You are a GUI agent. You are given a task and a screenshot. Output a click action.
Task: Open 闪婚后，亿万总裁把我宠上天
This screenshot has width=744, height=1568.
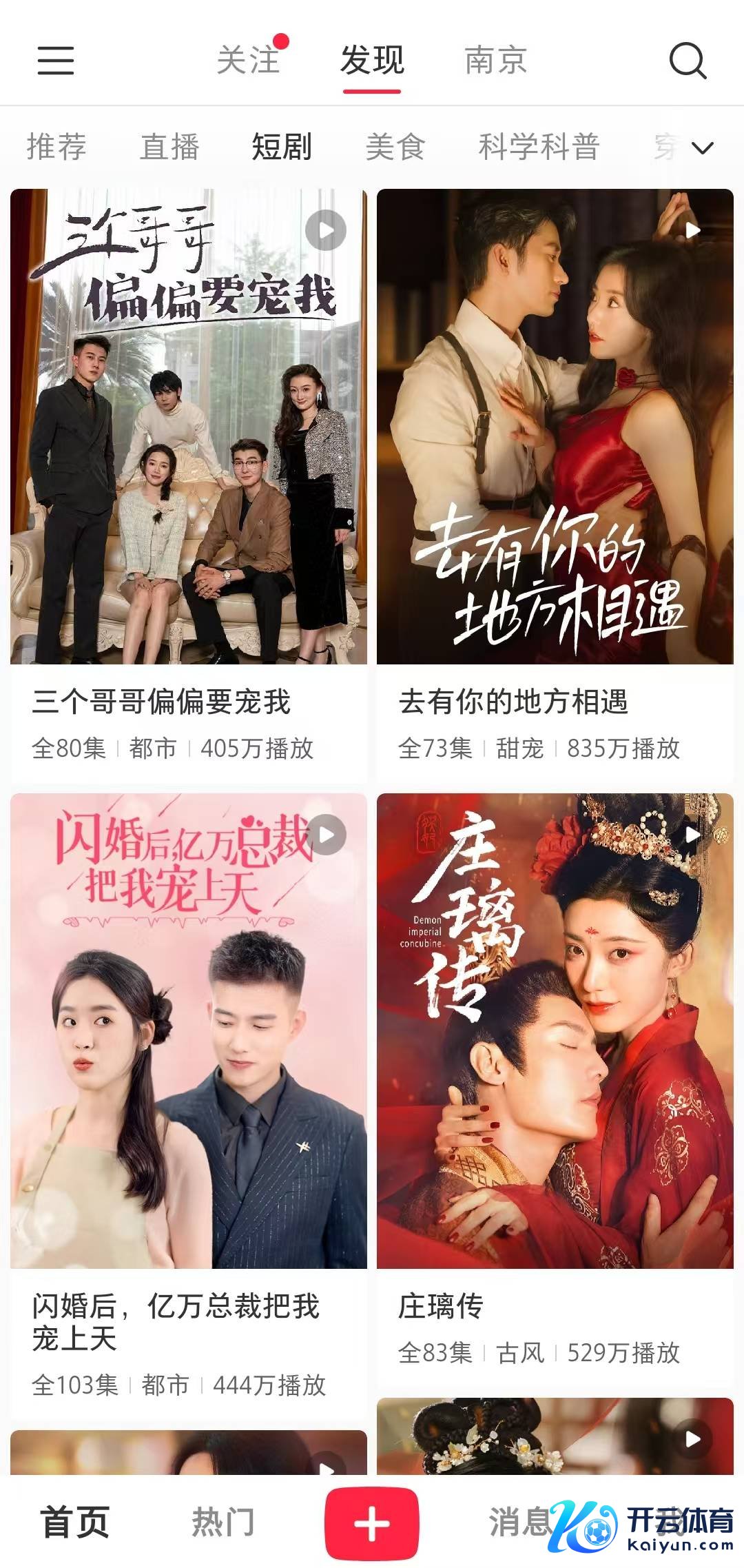click(188, 1030)
